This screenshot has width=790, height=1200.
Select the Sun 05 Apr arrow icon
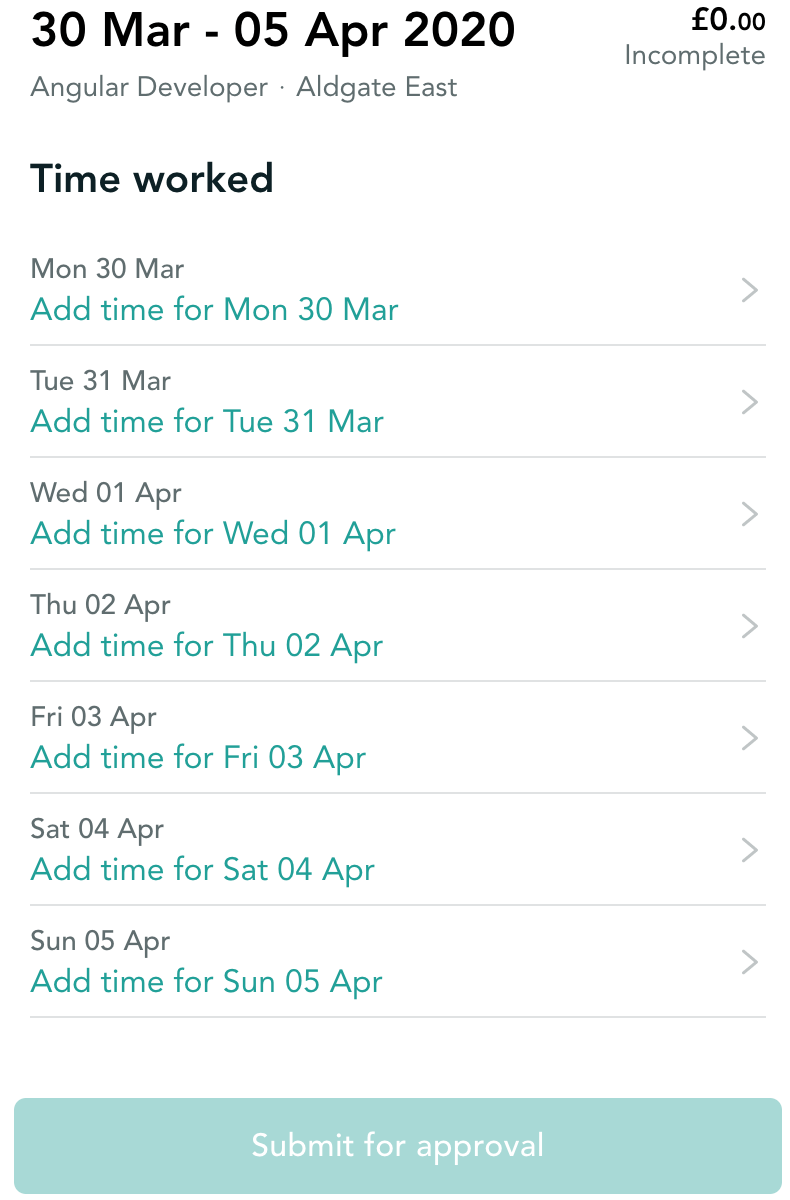749,962
